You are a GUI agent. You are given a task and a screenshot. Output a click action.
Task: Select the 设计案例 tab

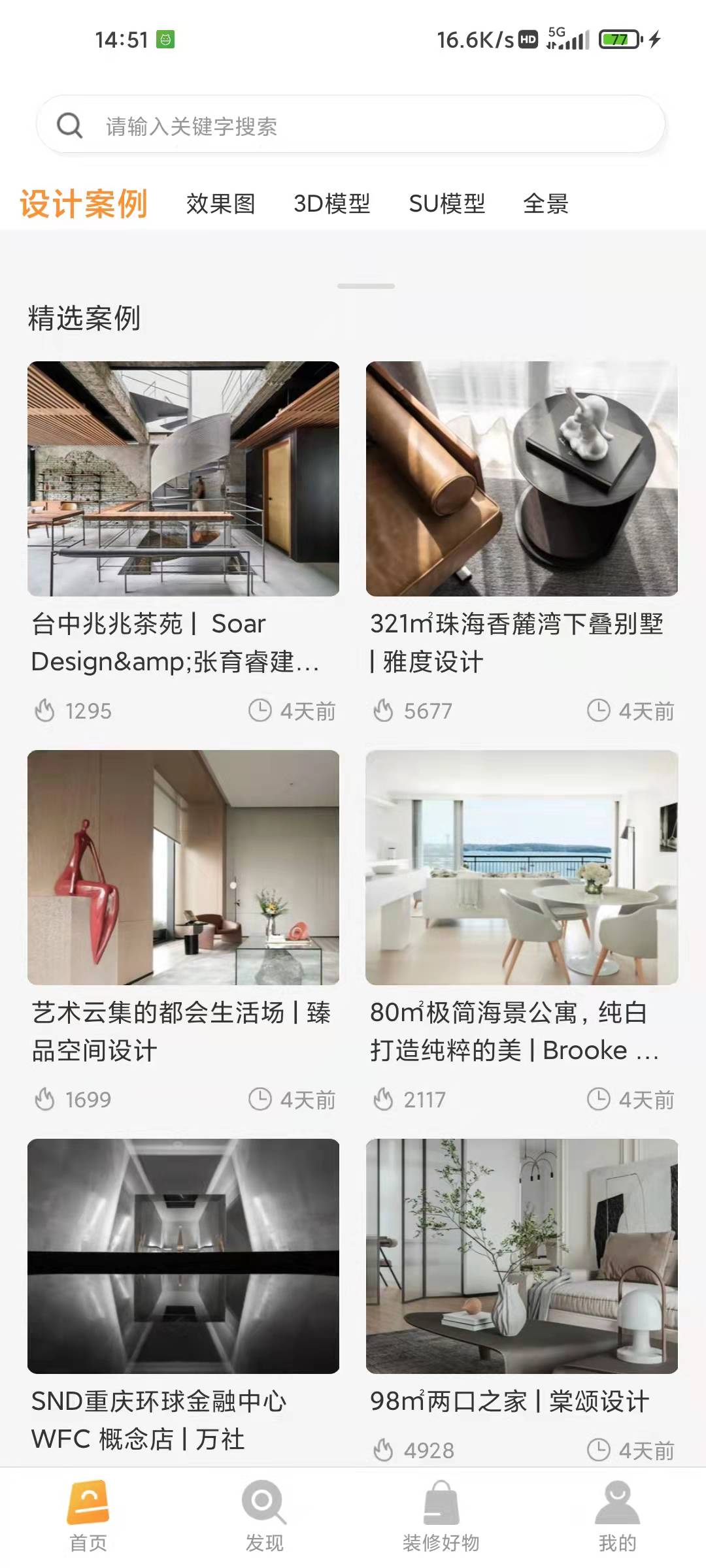click(x=84, y=204)
